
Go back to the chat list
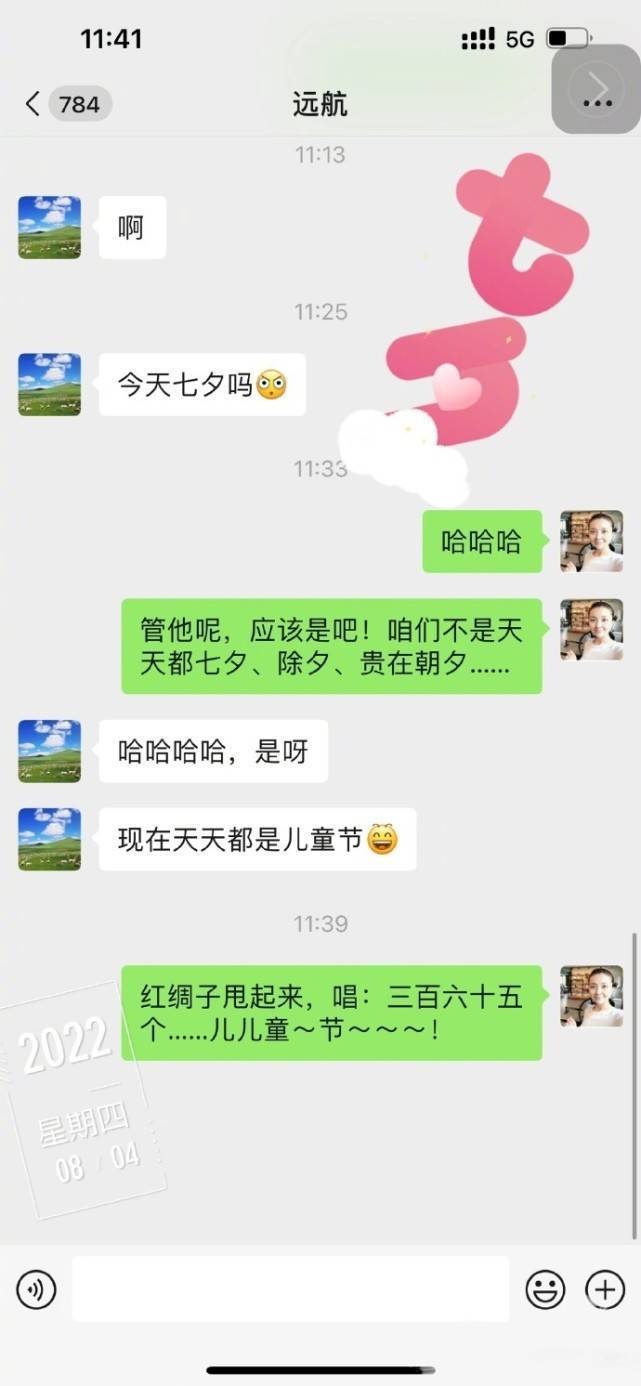point(33,104)
